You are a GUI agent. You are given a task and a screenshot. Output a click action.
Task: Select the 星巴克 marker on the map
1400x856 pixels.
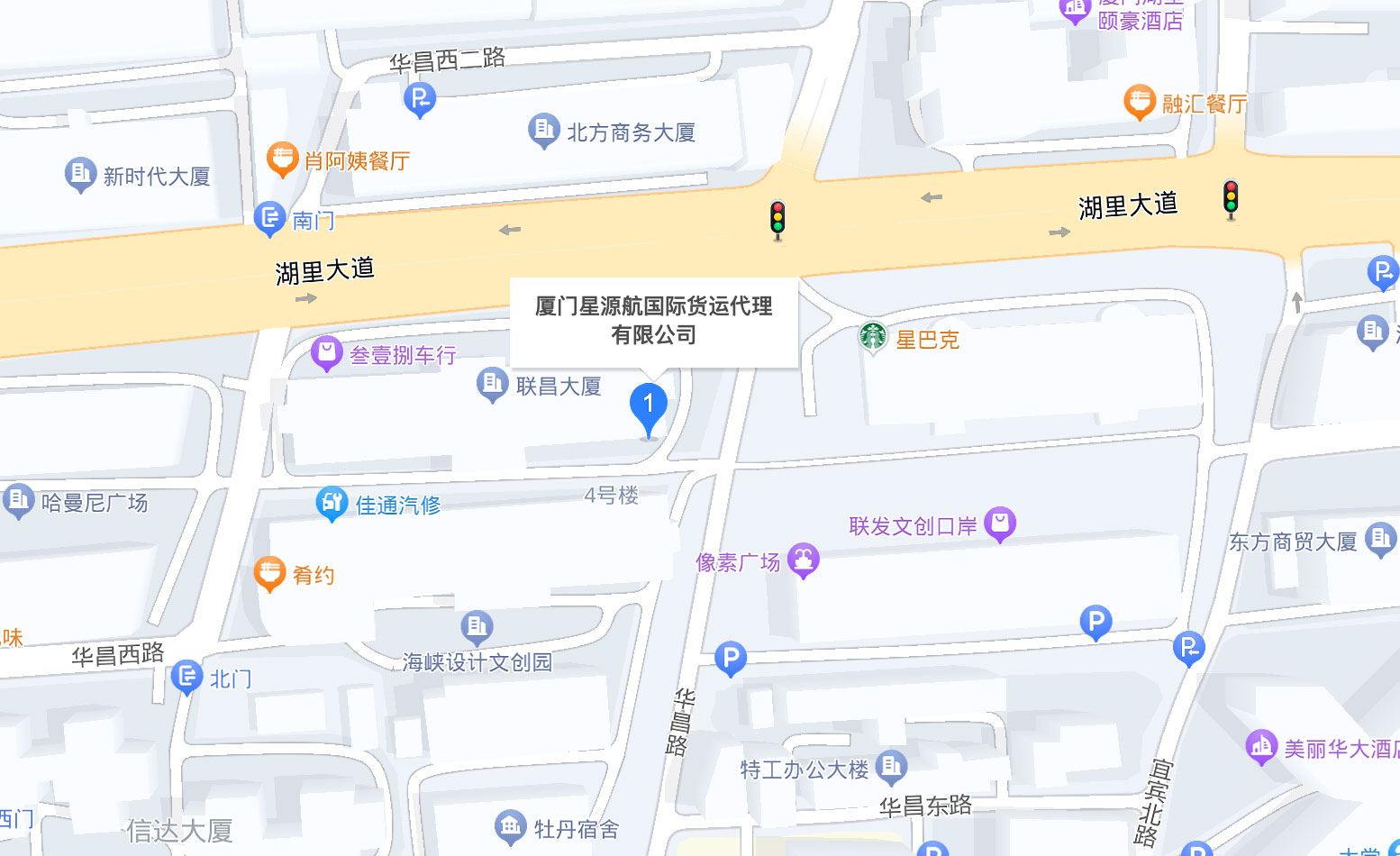pos(873,337)
